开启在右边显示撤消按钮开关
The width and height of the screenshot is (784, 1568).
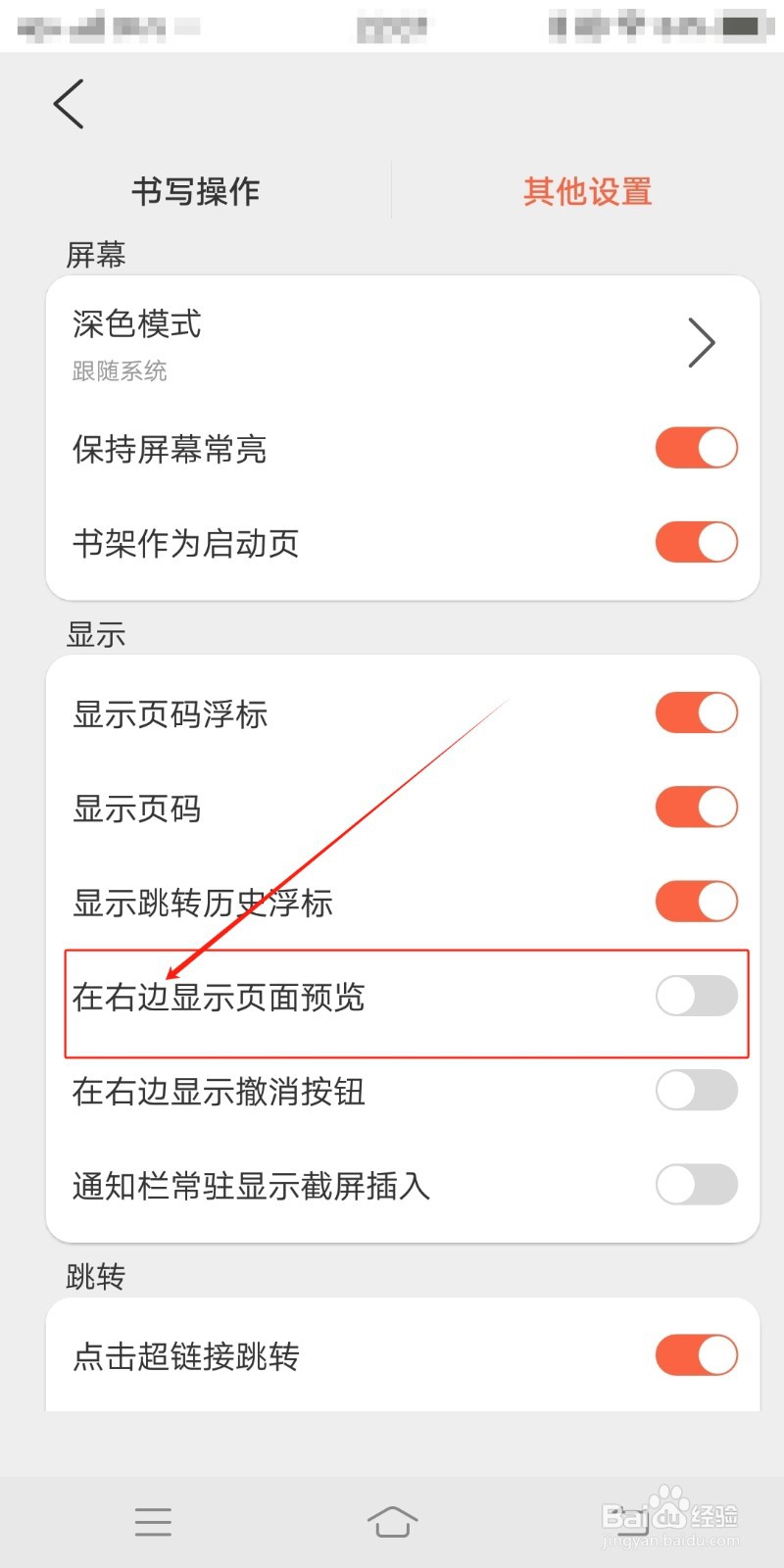click(696, 1091)
